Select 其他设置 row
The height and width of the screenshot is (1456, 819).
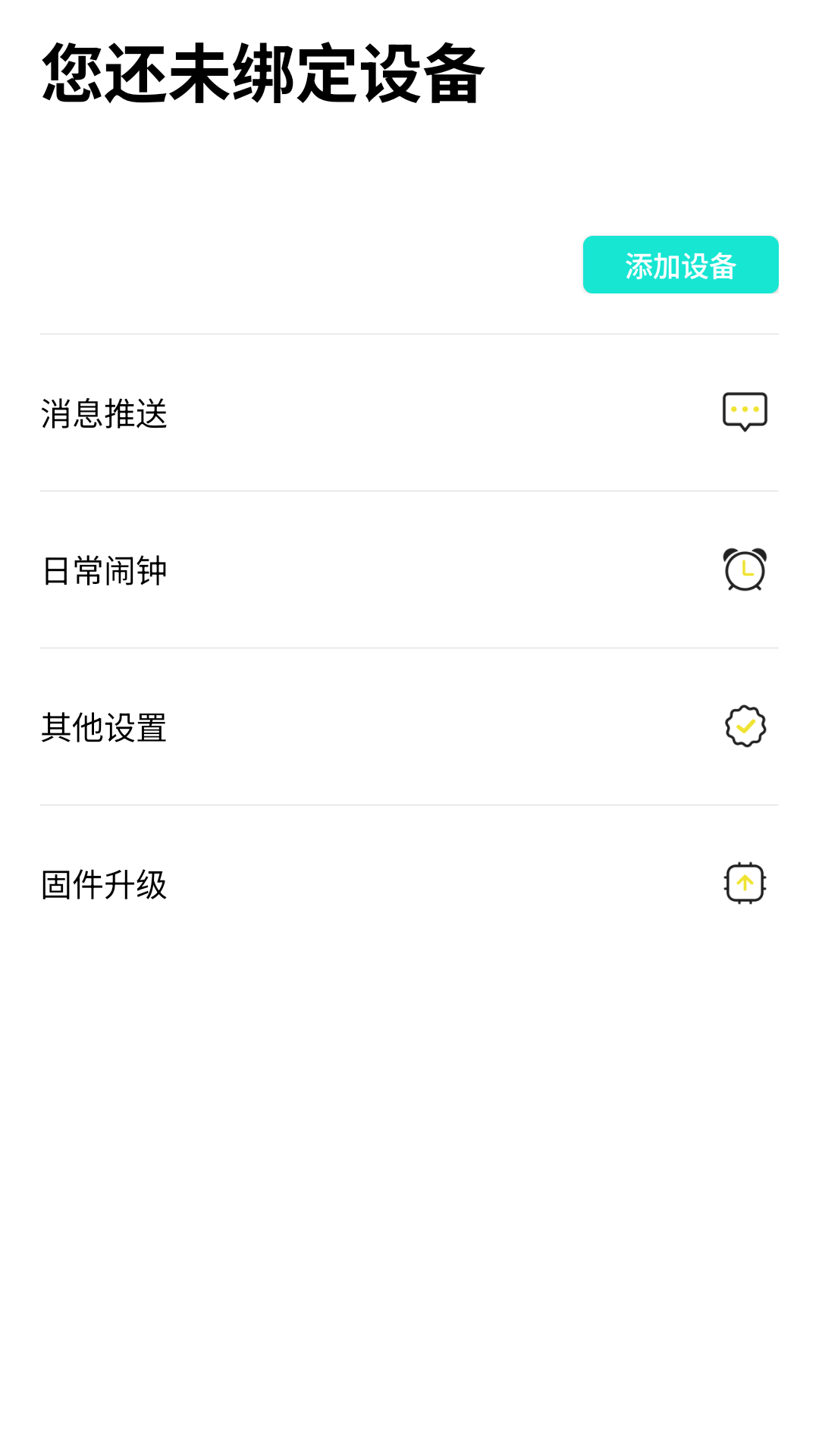click(x=409, y=727)
